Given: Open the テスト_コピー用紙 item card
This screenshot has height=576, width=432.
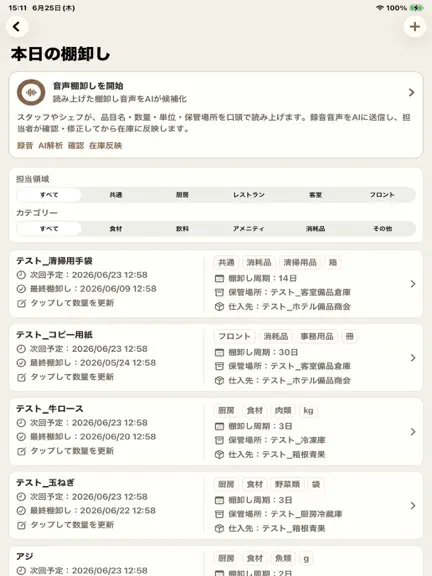Looking at the screenshot, I should pyautogui.click(x=216, y=357).
